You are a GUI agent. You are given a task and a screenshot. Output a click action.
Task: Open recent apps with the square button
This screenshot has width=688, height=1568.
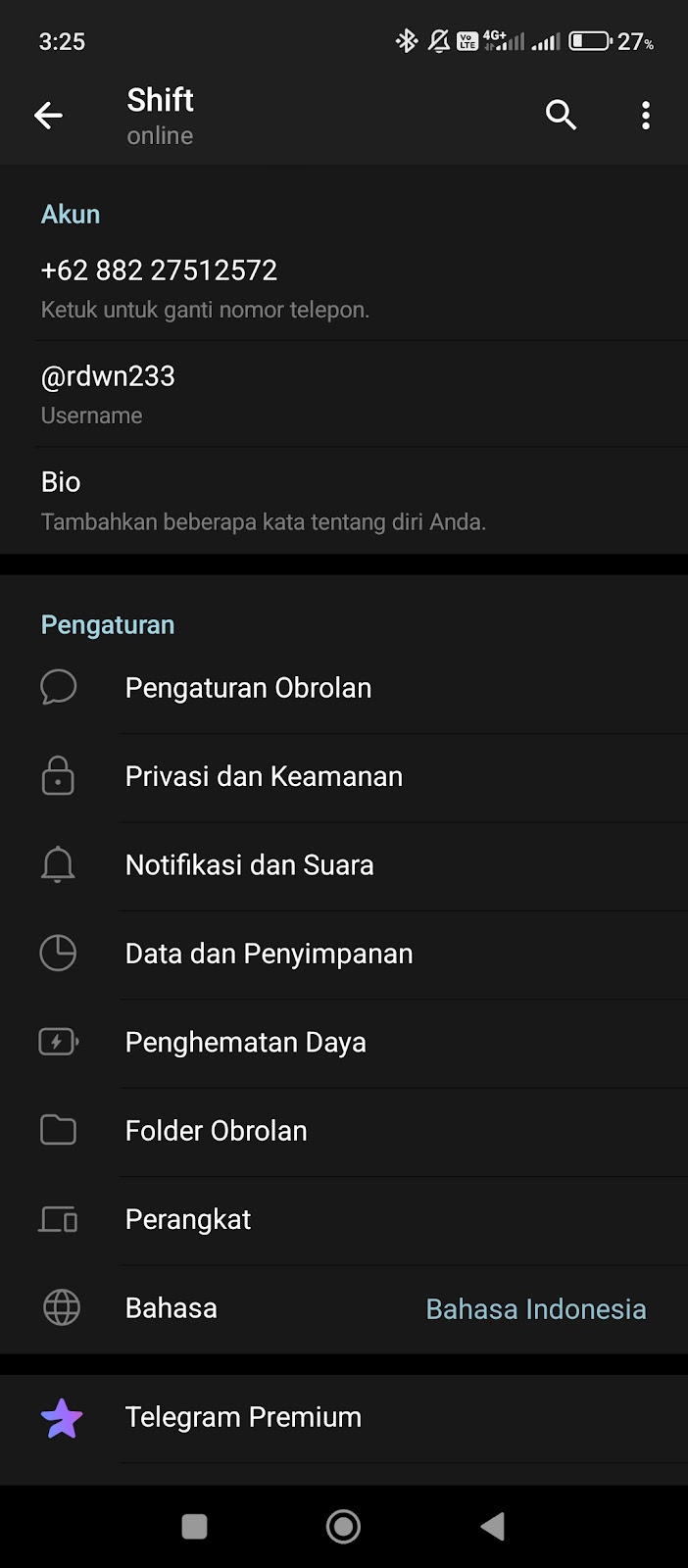click(194, 1526)
